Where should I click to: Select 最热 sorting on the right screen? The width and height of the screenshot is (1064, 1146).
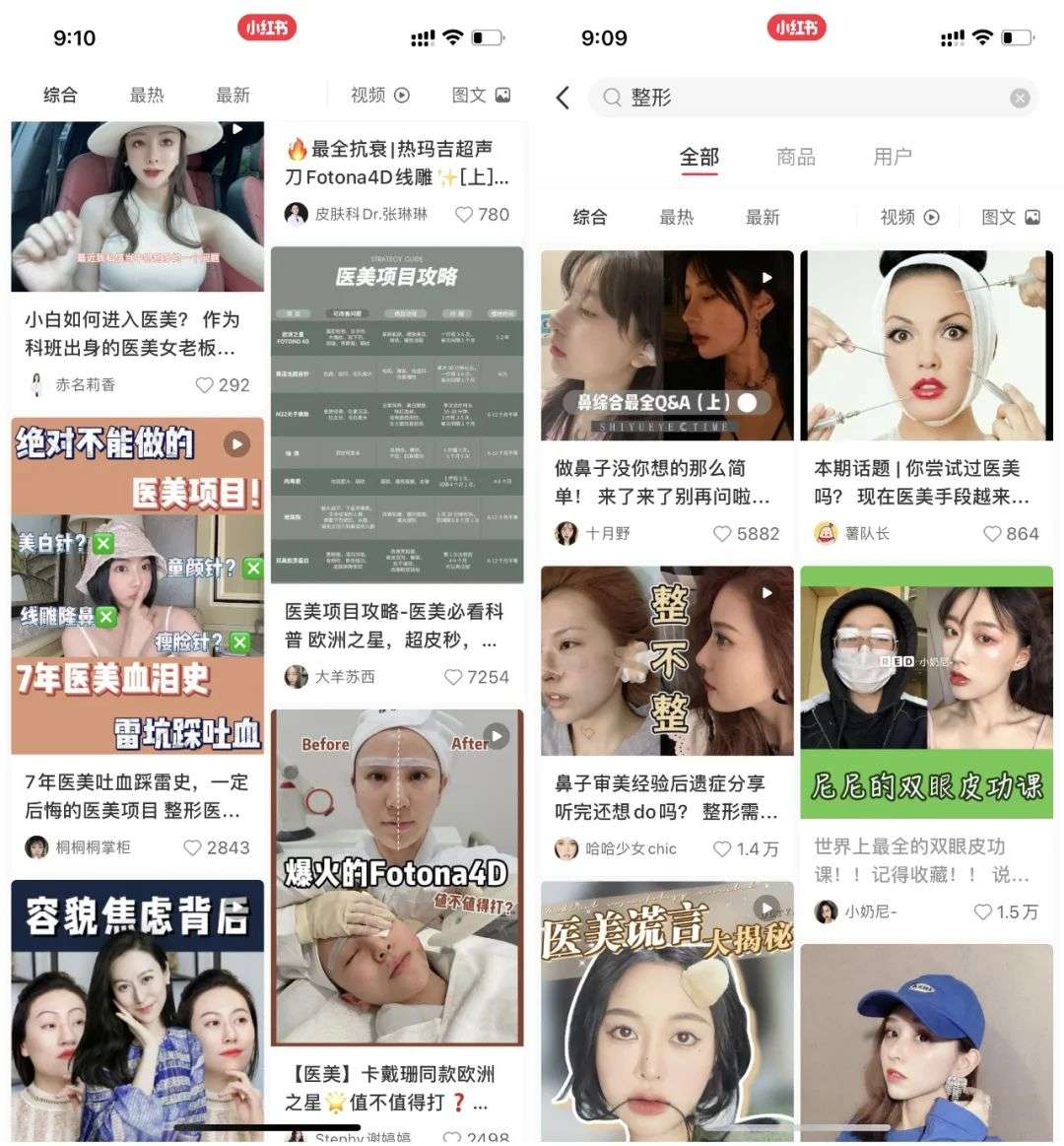coord(677,218)
